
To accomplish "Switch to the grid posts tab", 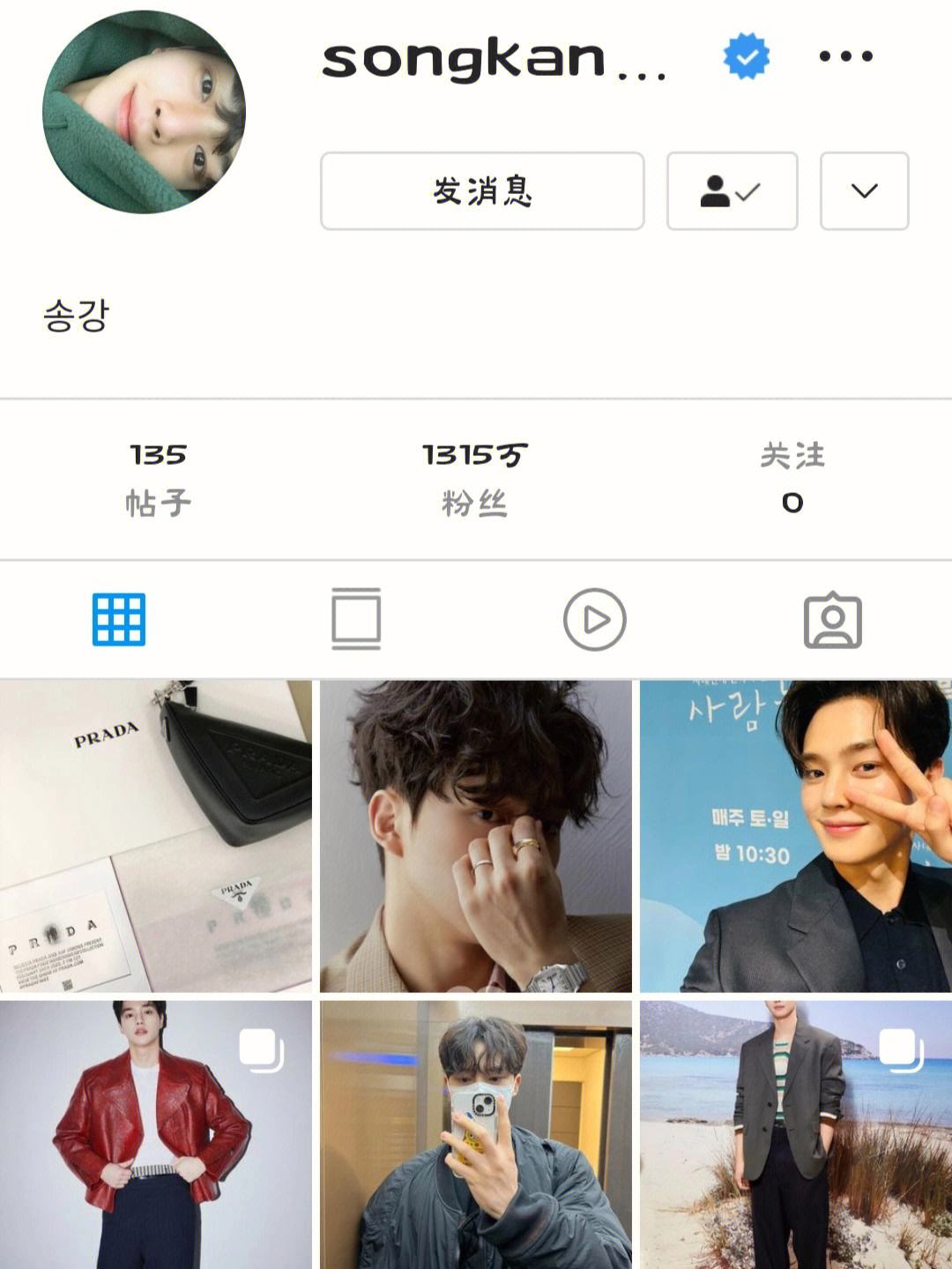I will click(119, 620).
